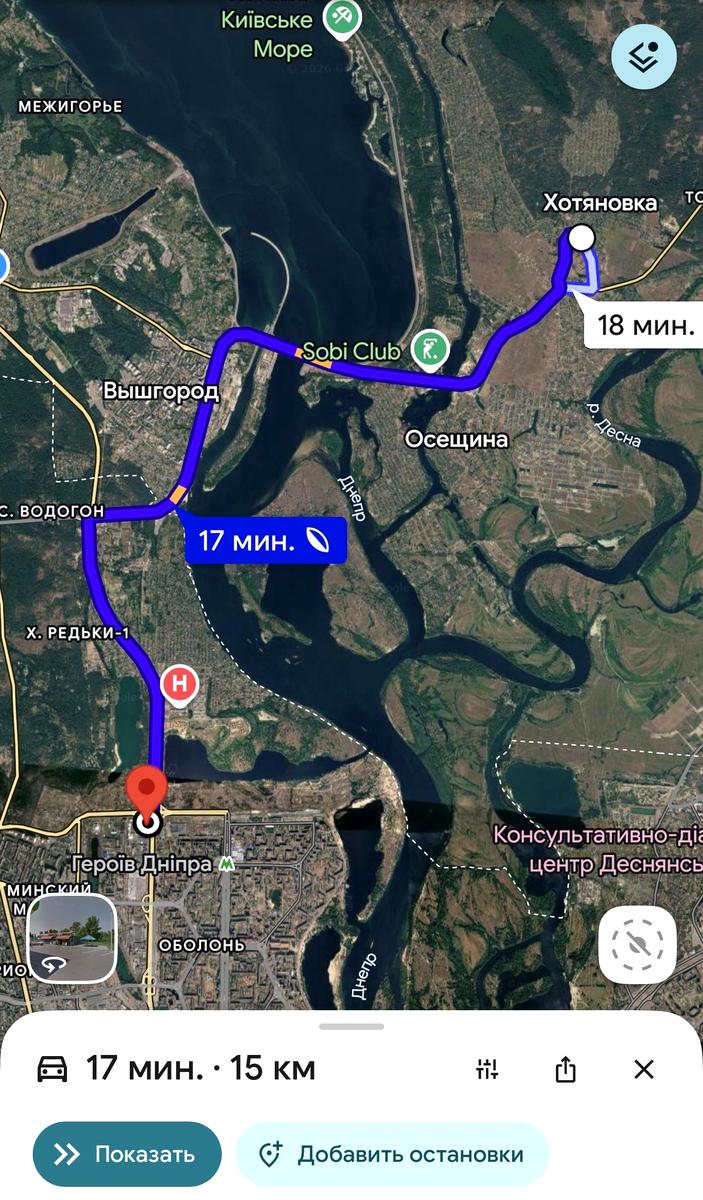Open the Sobi Club place marker
The height and width of the screenshot is (1200, 703).
430,350
